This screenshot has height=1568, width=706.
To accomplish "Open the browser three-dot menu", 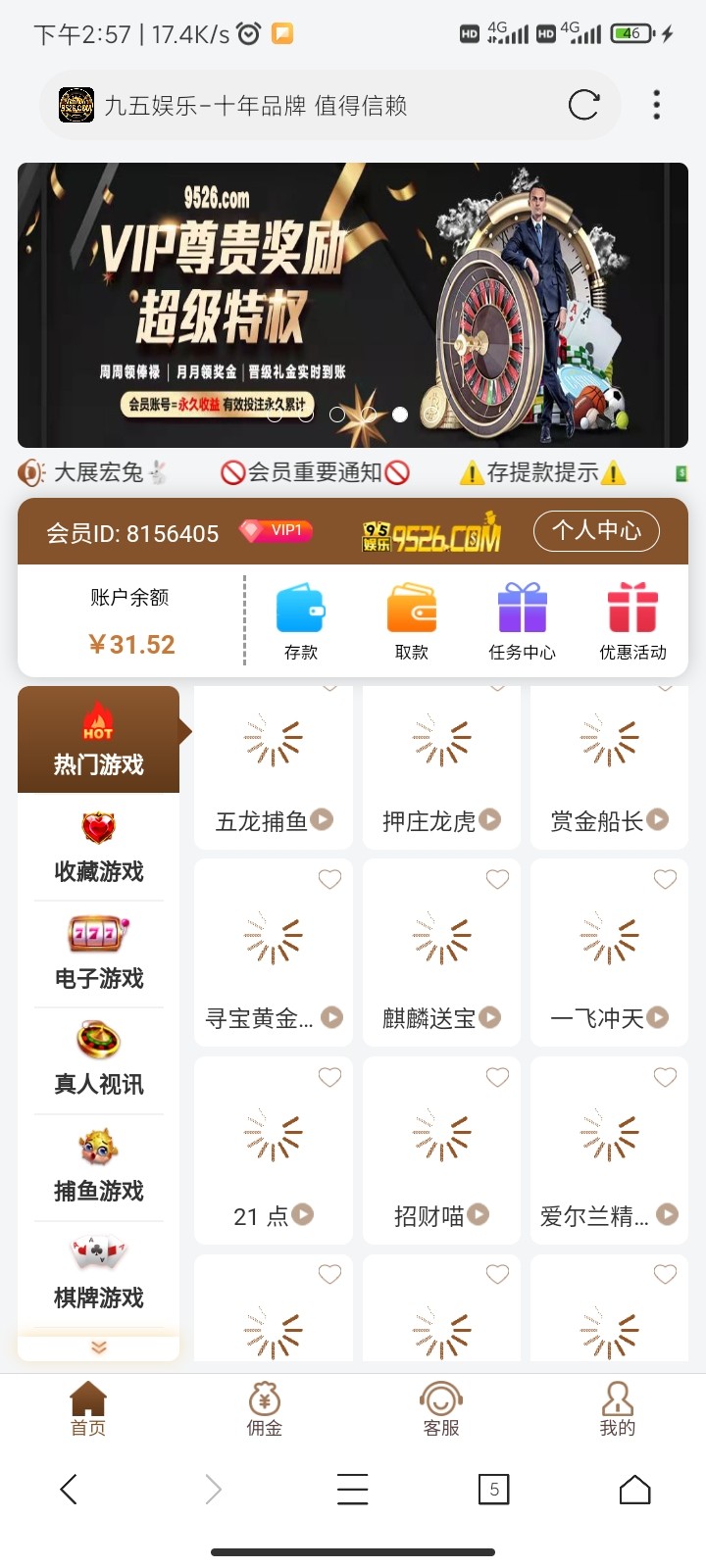I will click(x=656, y=104).
